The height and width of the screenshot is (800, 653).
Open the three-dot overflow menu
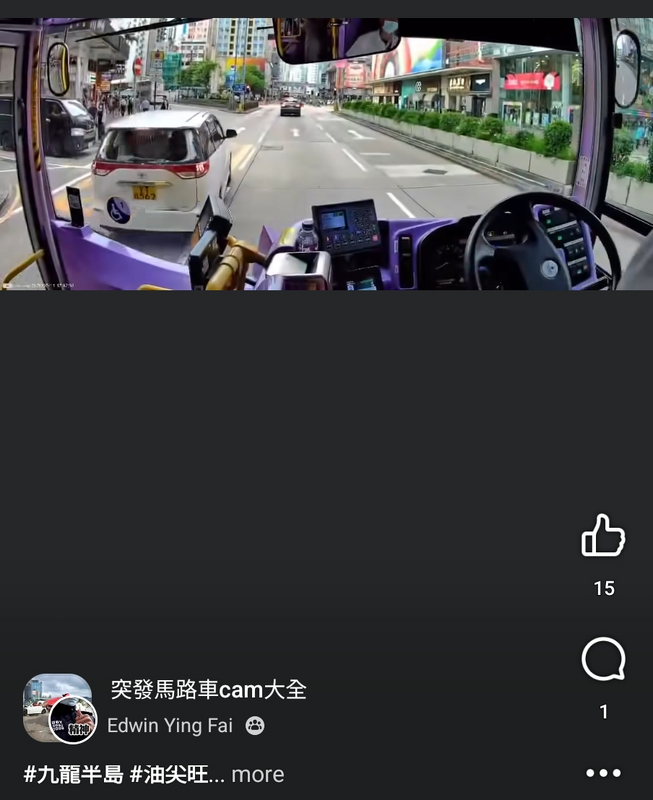603,773
